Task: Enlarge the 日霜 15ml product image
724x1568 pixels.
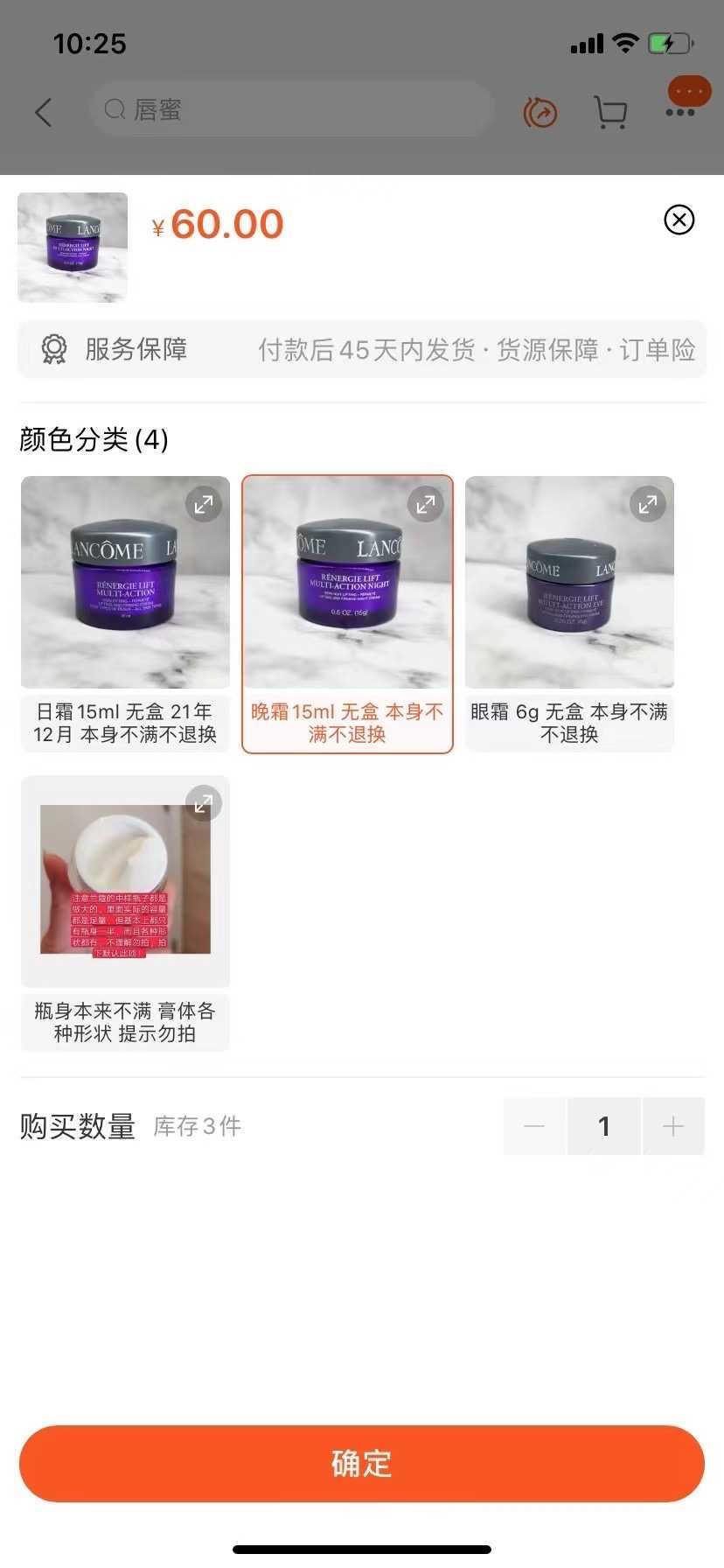Action: 204,504
